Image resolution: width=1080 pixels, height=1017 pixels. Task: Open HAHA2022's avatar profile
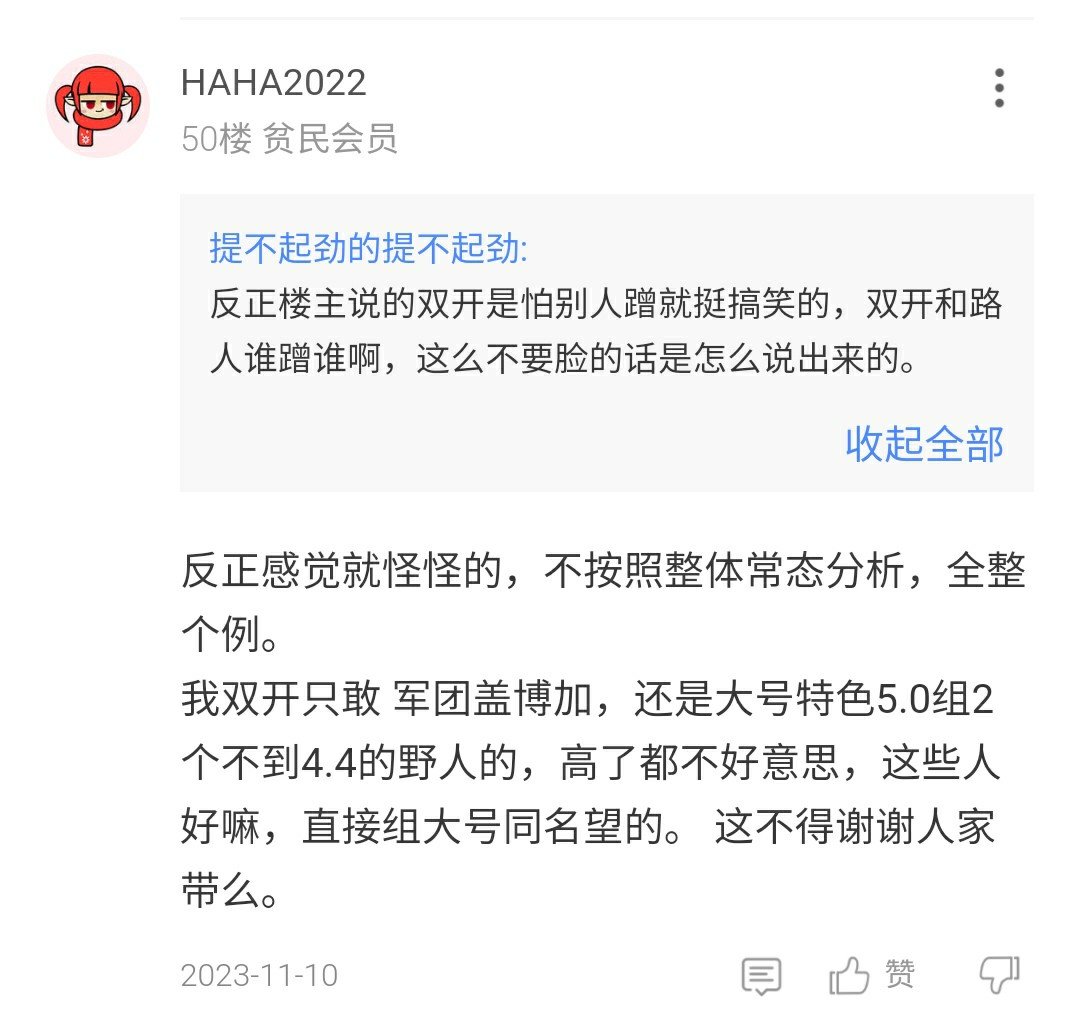(x=98, y=106)
